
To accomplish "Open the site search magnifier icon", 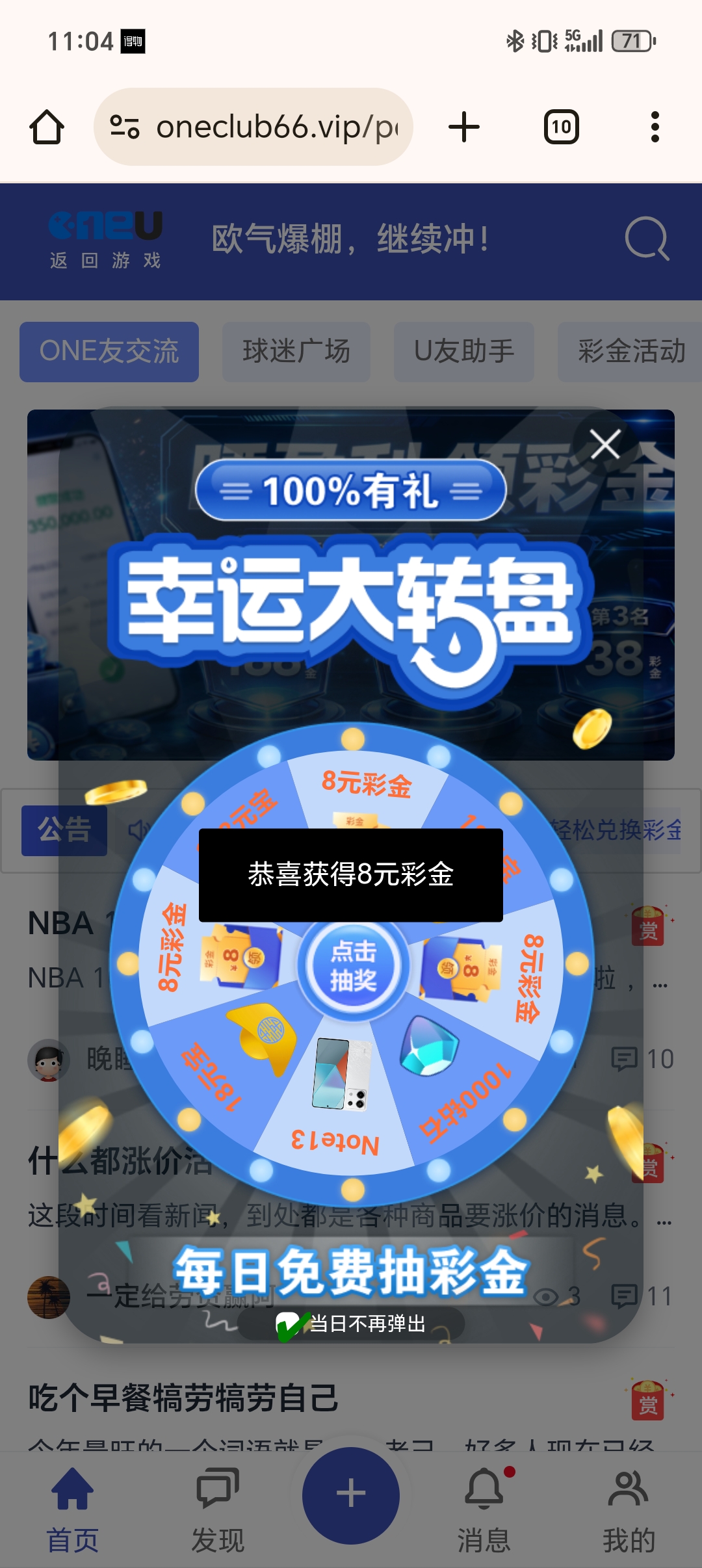I will pos(648,239).
